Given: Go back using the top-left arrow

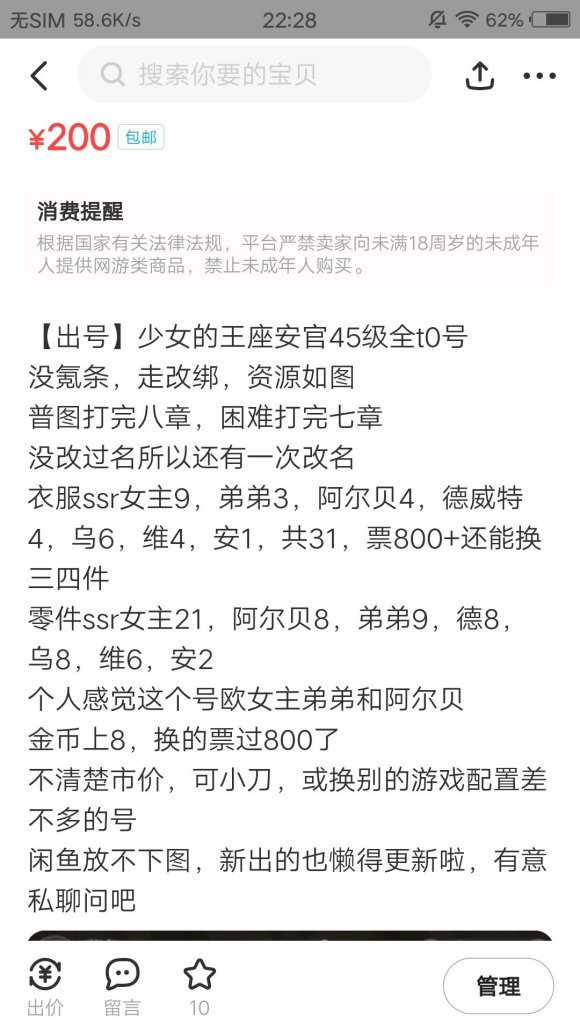Looking at the screenshot, I should [39, 76].
